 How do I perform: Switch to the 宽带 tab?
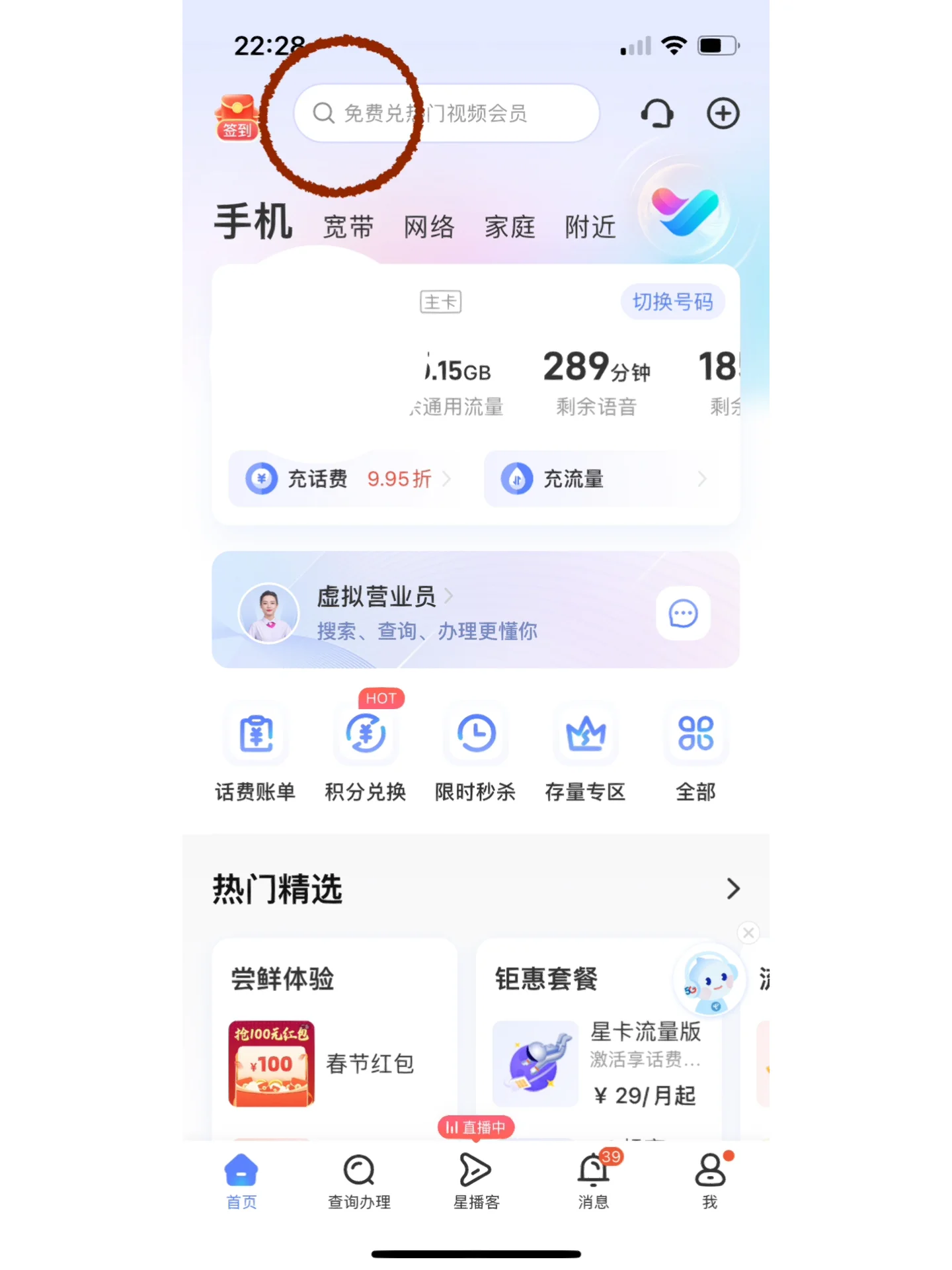click(348, 227)
